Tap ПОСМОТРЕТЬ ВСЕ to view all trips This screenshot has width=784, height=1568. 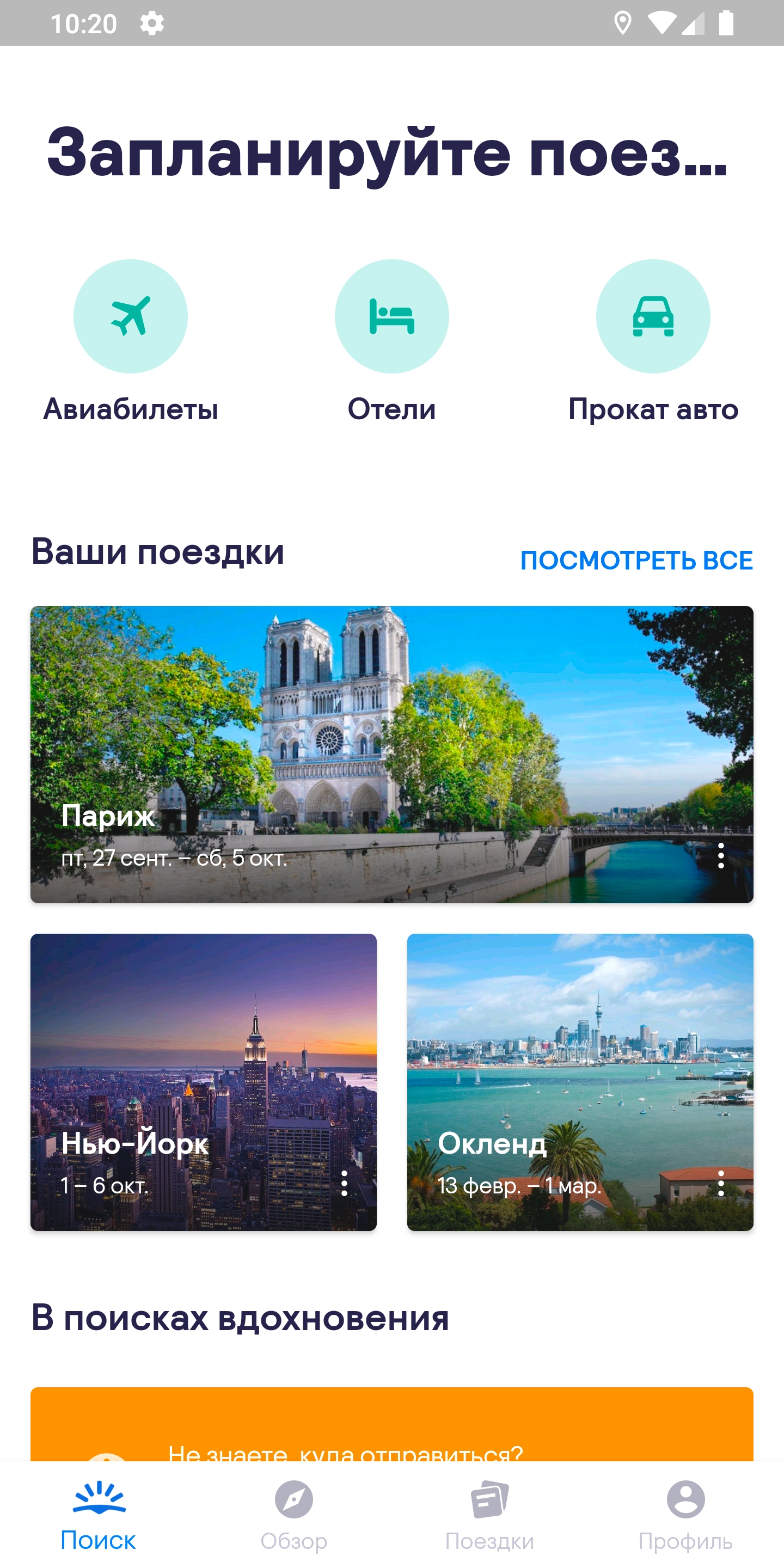point(636,560)
